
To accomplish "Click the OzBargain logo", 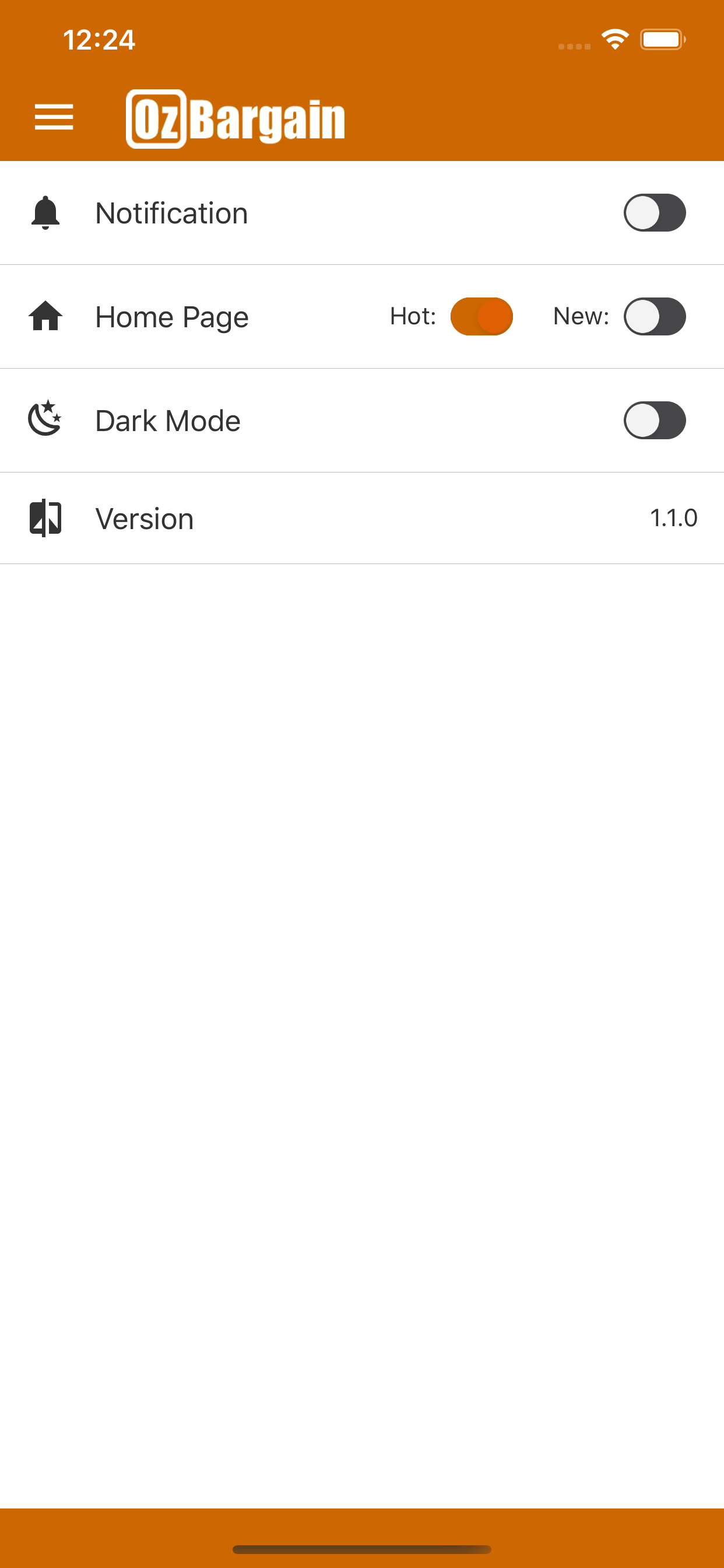I will [234, 117].
